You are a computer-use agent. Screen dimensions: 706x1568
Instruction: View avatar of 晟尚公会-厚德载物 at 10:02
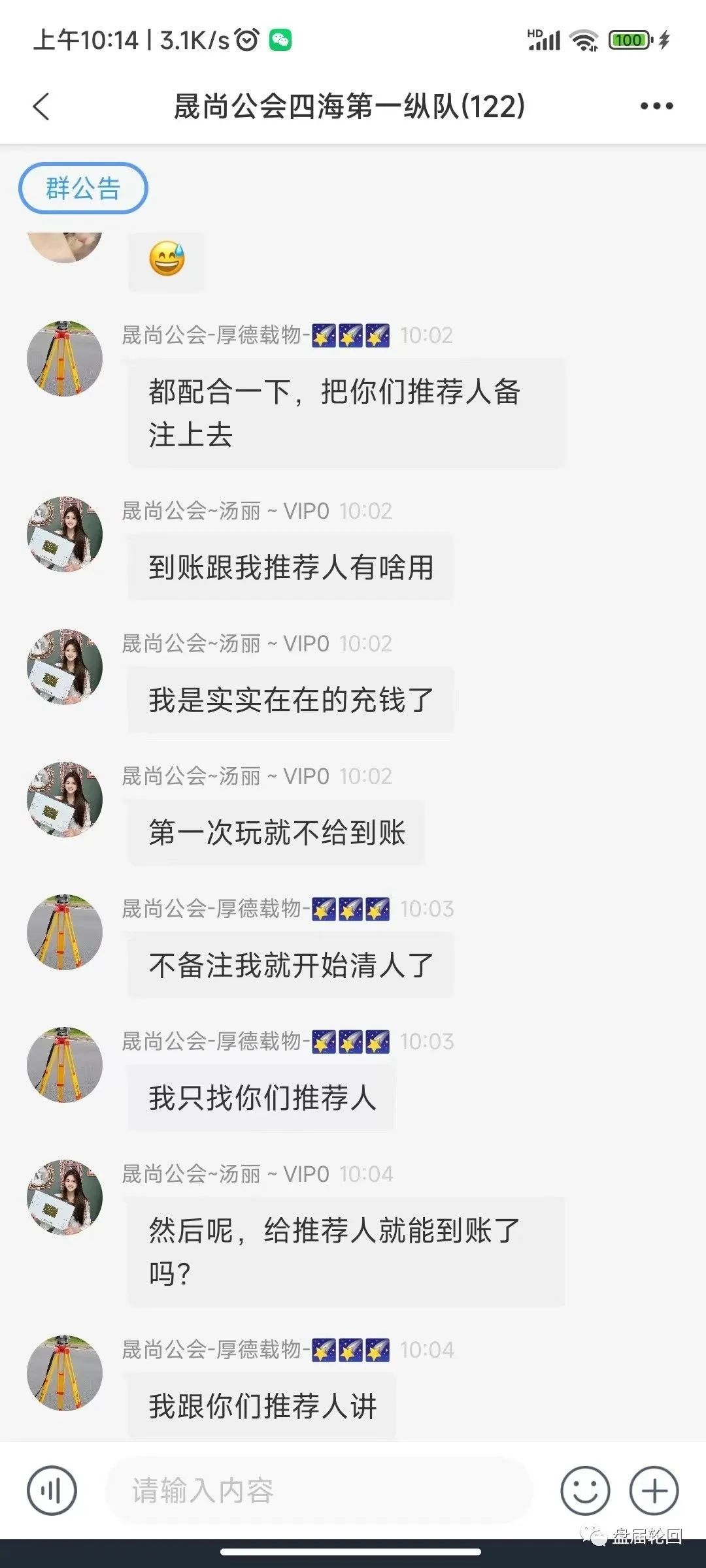coord(65,358)
